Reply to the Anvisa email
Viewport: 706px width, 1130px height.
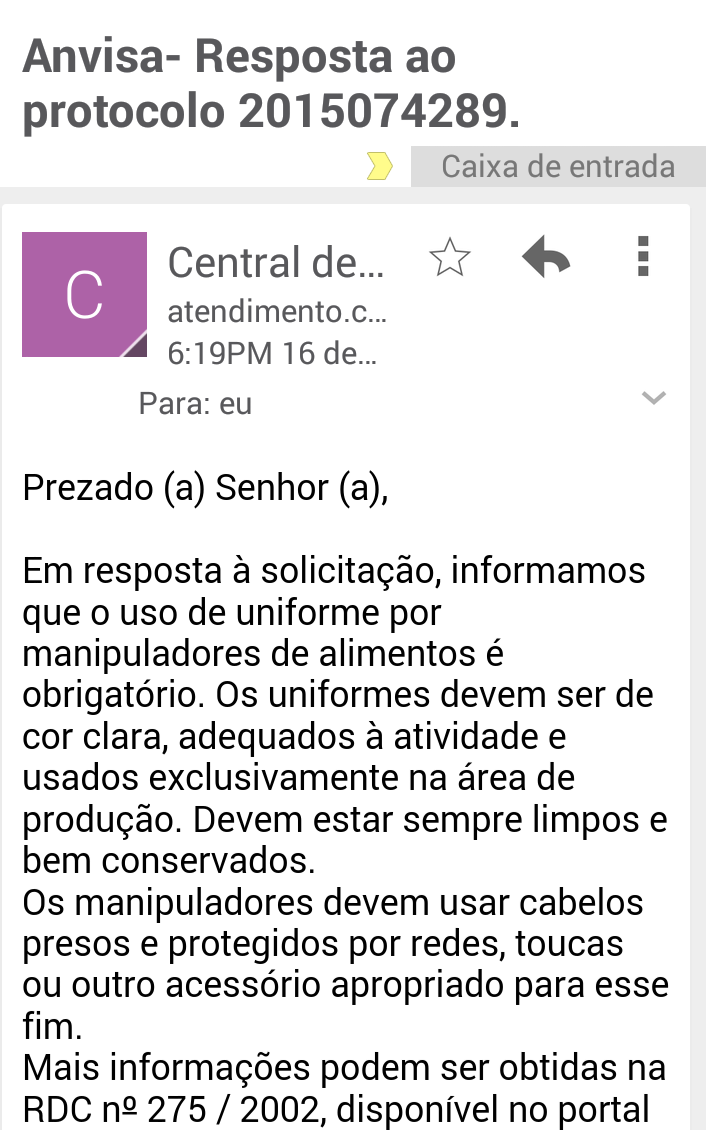click(546, 259)
